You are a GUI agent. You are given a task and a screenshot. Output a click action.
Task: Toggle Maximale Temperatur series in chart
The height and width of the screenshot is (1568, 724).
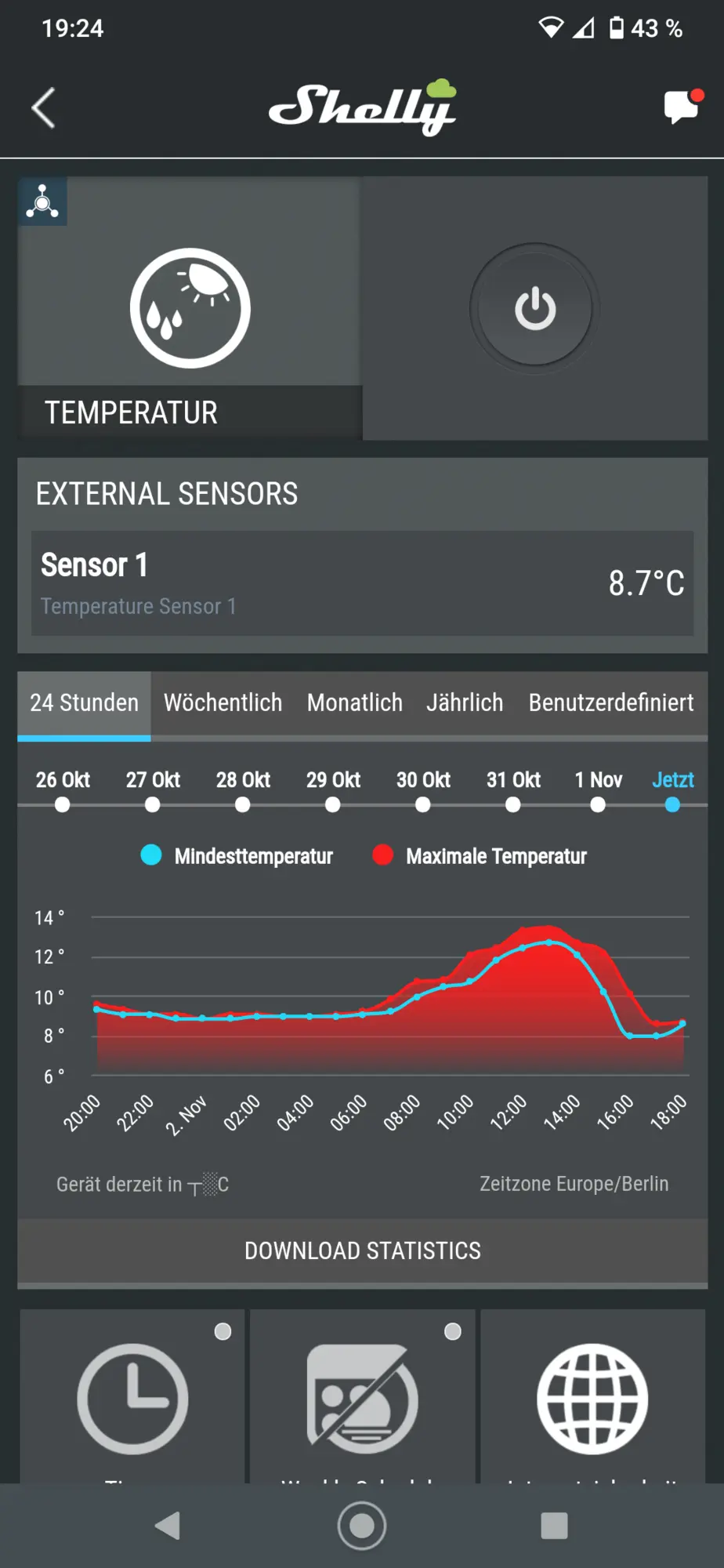pyautogui.click(x=480, y=856)
